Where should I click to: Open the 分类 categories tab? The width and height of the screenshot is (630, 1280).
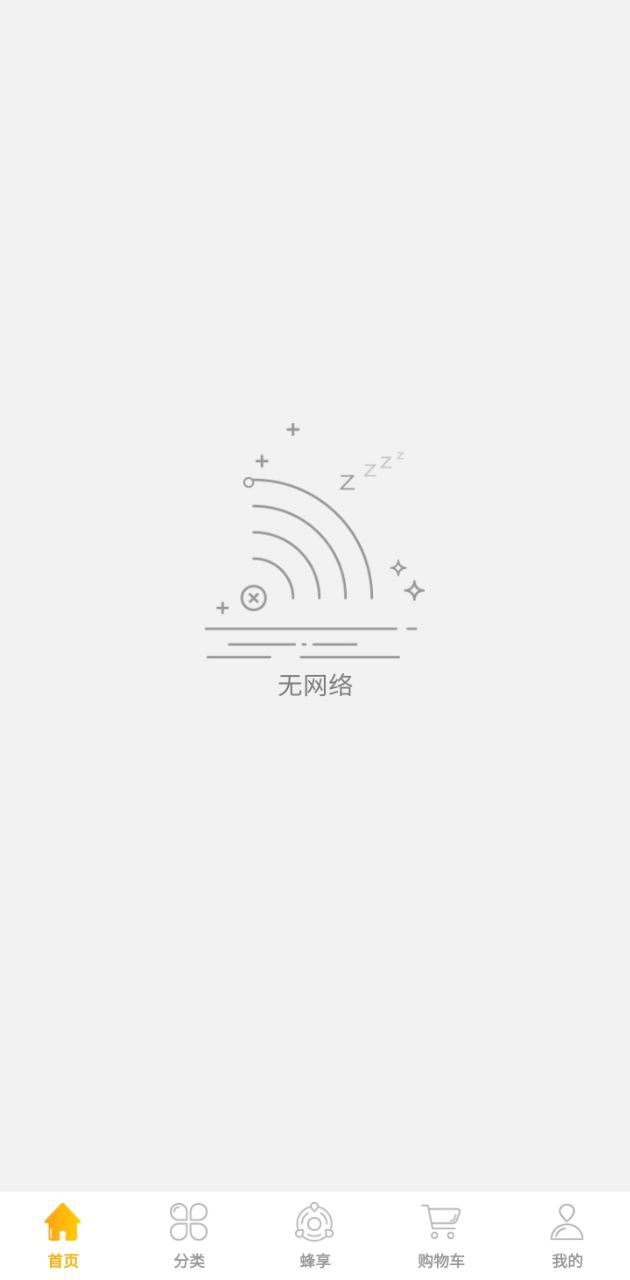(x=188, y=1234)
